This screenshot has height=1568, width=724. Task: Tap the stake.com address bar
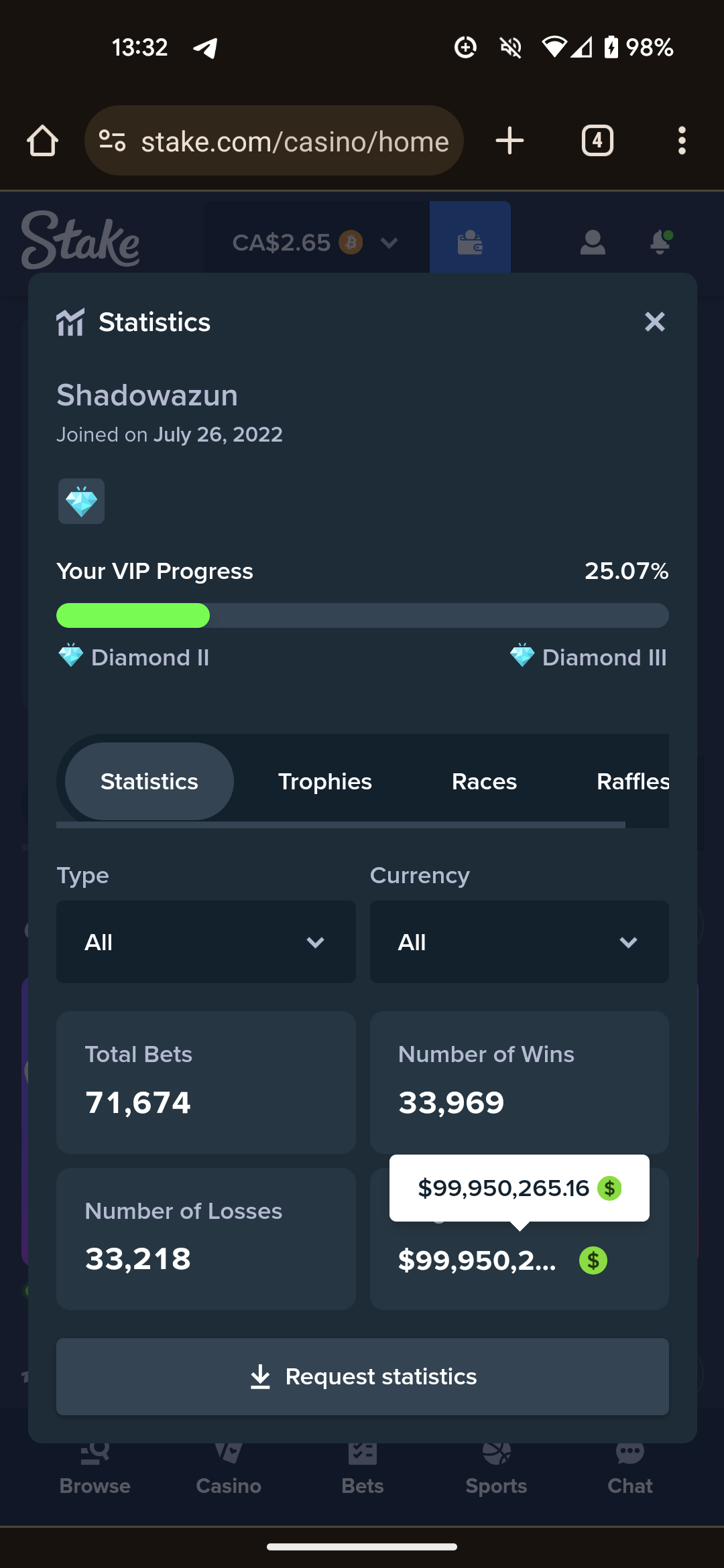[x=274, y=141]
